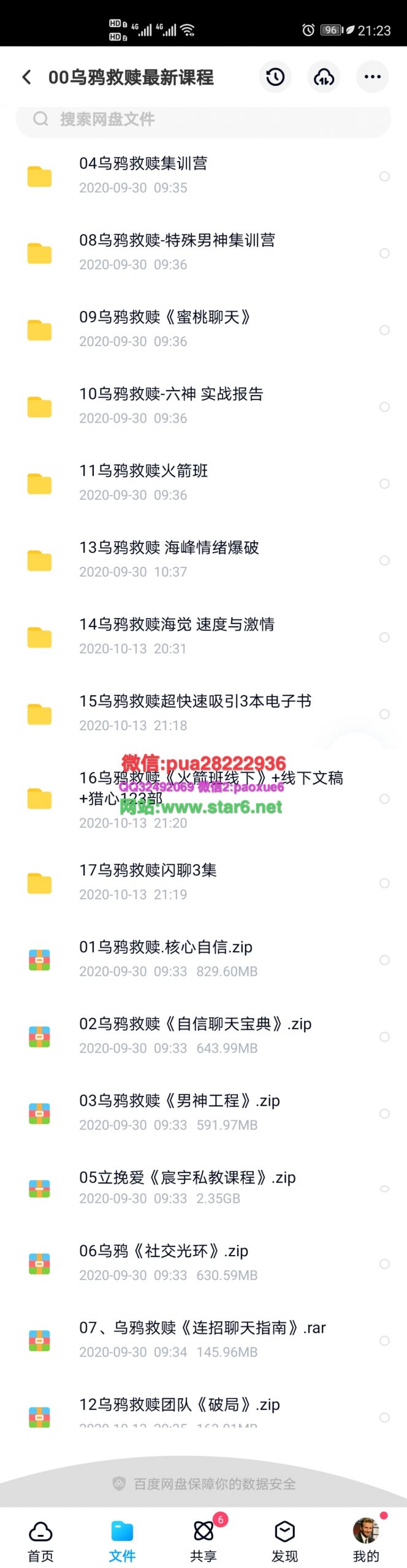This screenshot has width=407, height=1568.
Task: Select the circle next to 07、乌鸦救赎《连招聊天指南》.rar
Action: coord(384,1341)
